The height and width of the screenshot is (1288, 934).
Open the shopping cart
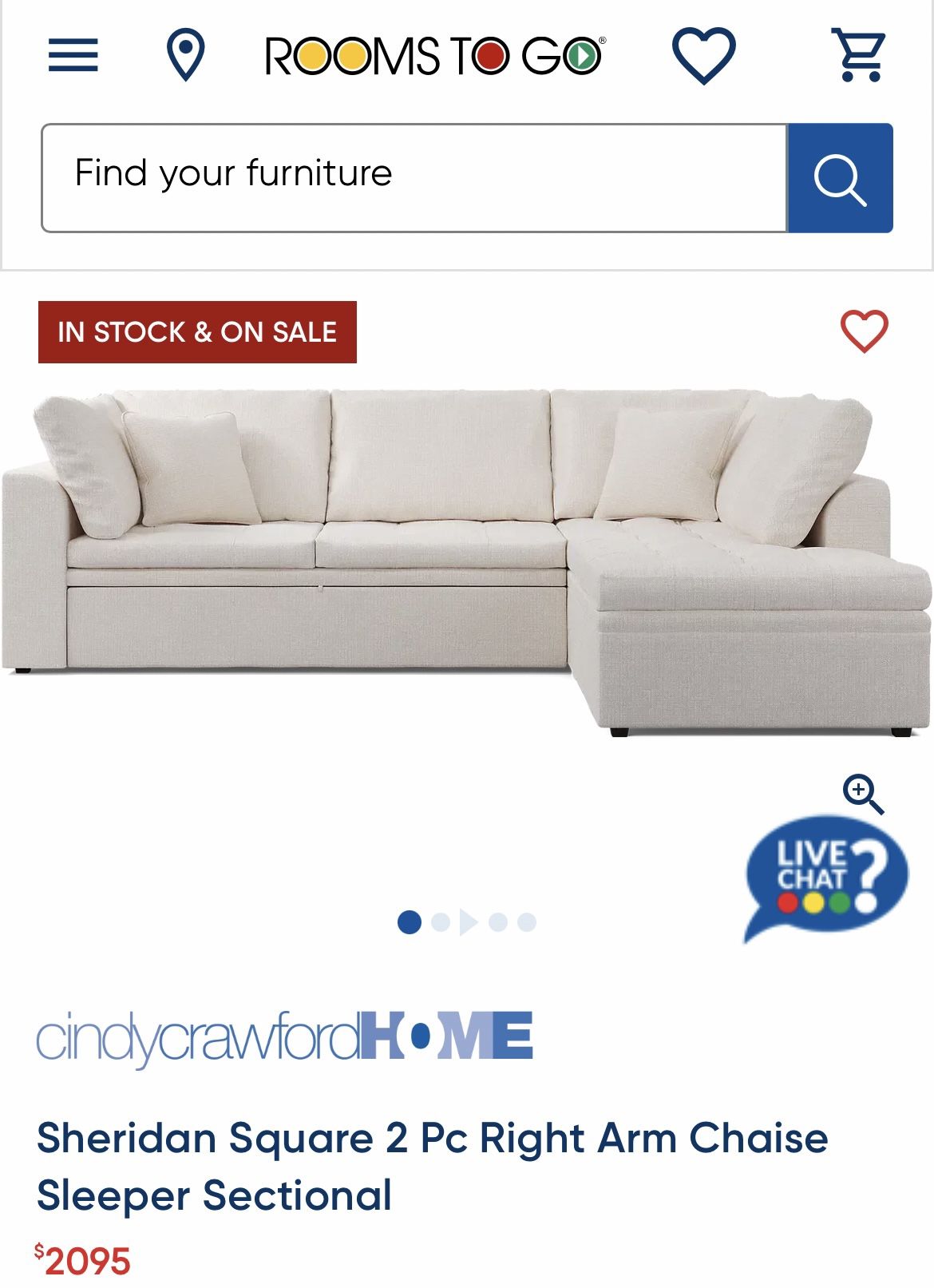860,55
